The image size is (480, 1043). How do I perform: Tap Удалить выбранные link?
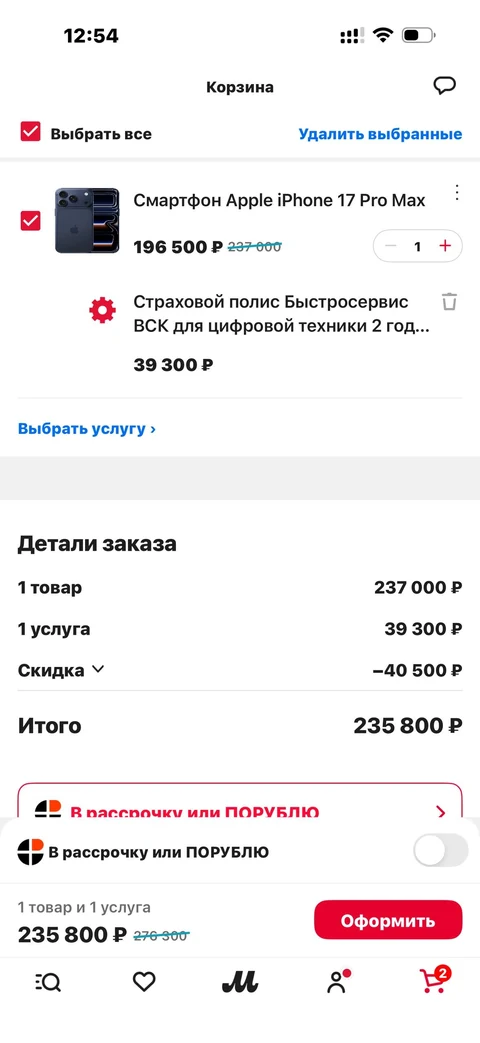coord(380,134)
